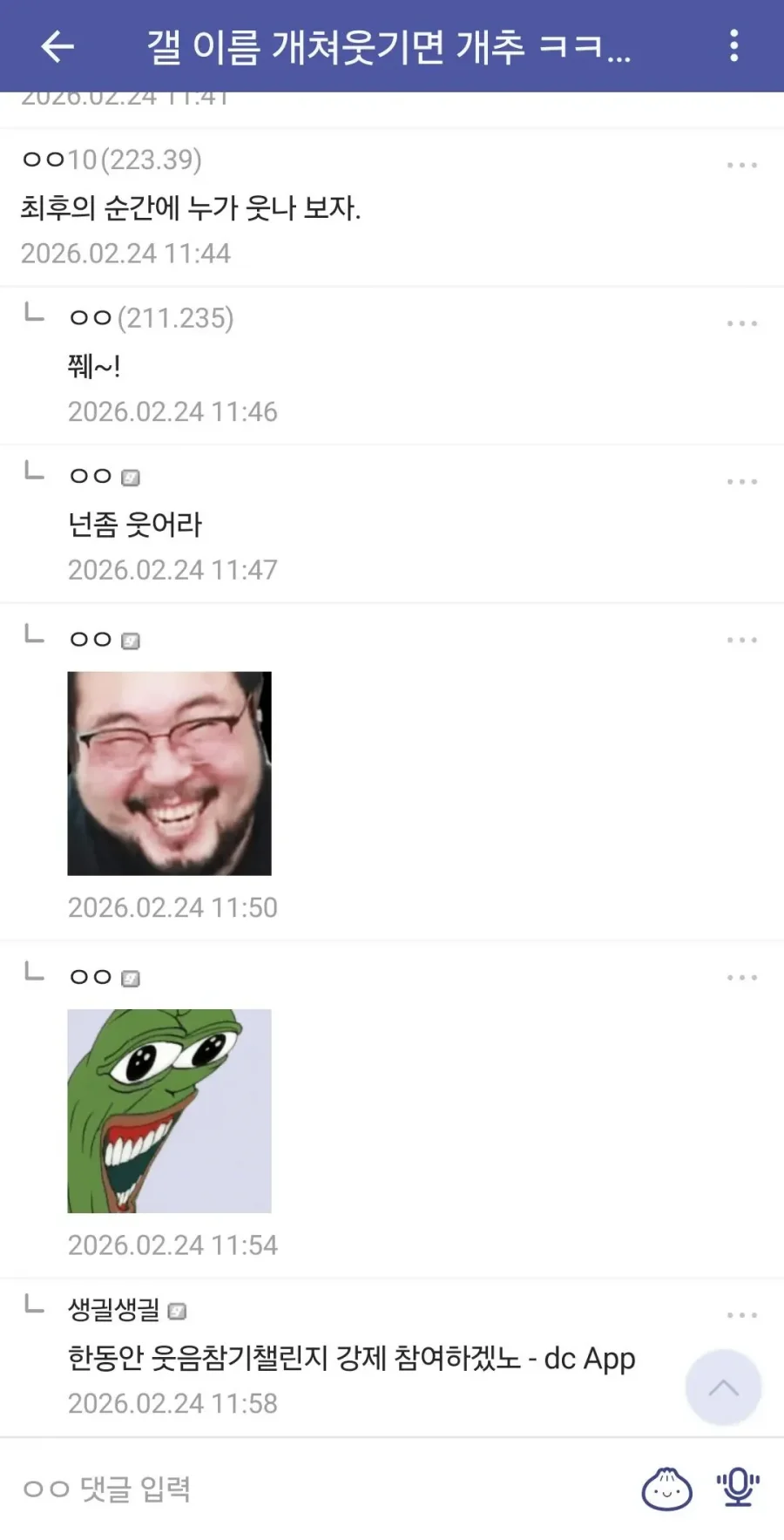Open the ㅇㅇ10(223.39) commenter's profile

112,159
